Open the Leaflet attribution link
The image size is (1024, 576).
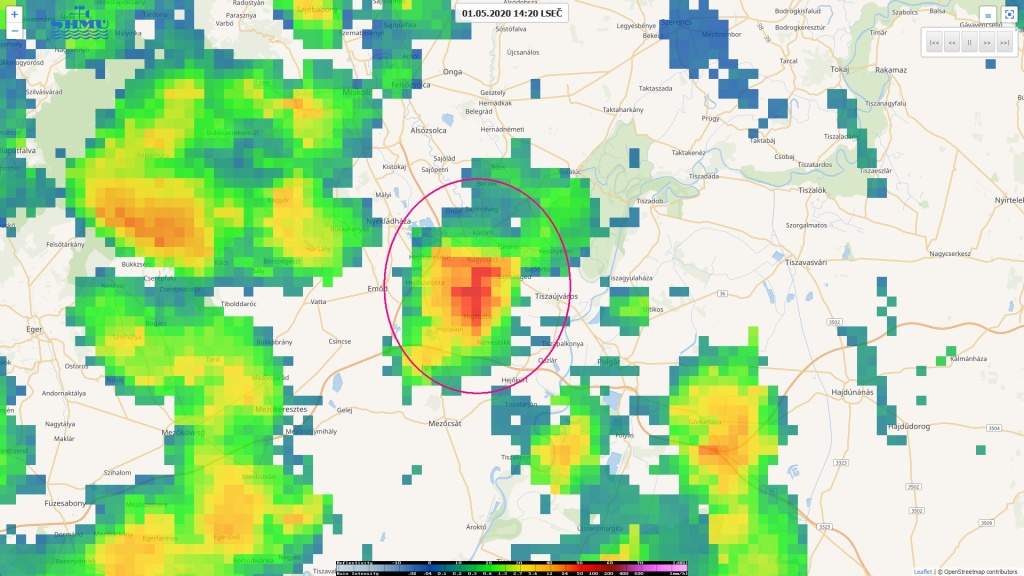[922, 571]
